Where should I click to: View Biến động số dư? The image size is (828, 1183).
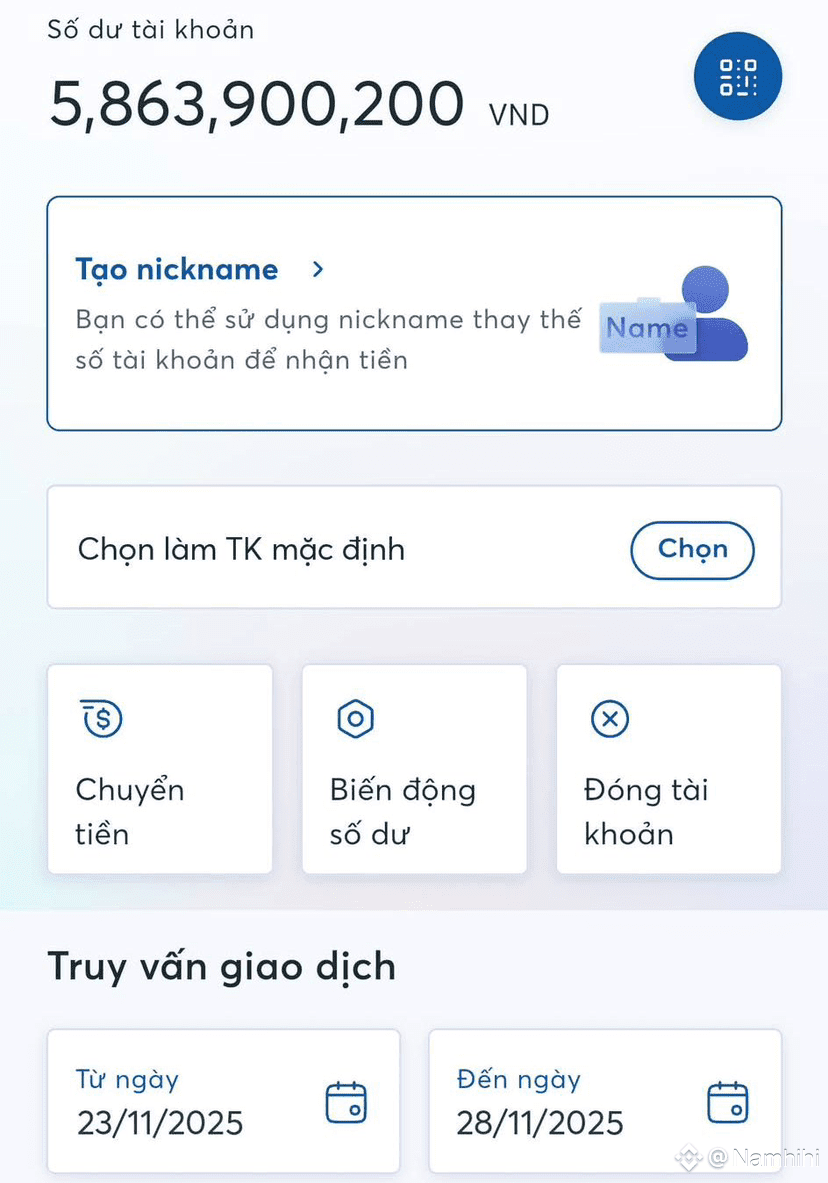click(x=414, y=768)
